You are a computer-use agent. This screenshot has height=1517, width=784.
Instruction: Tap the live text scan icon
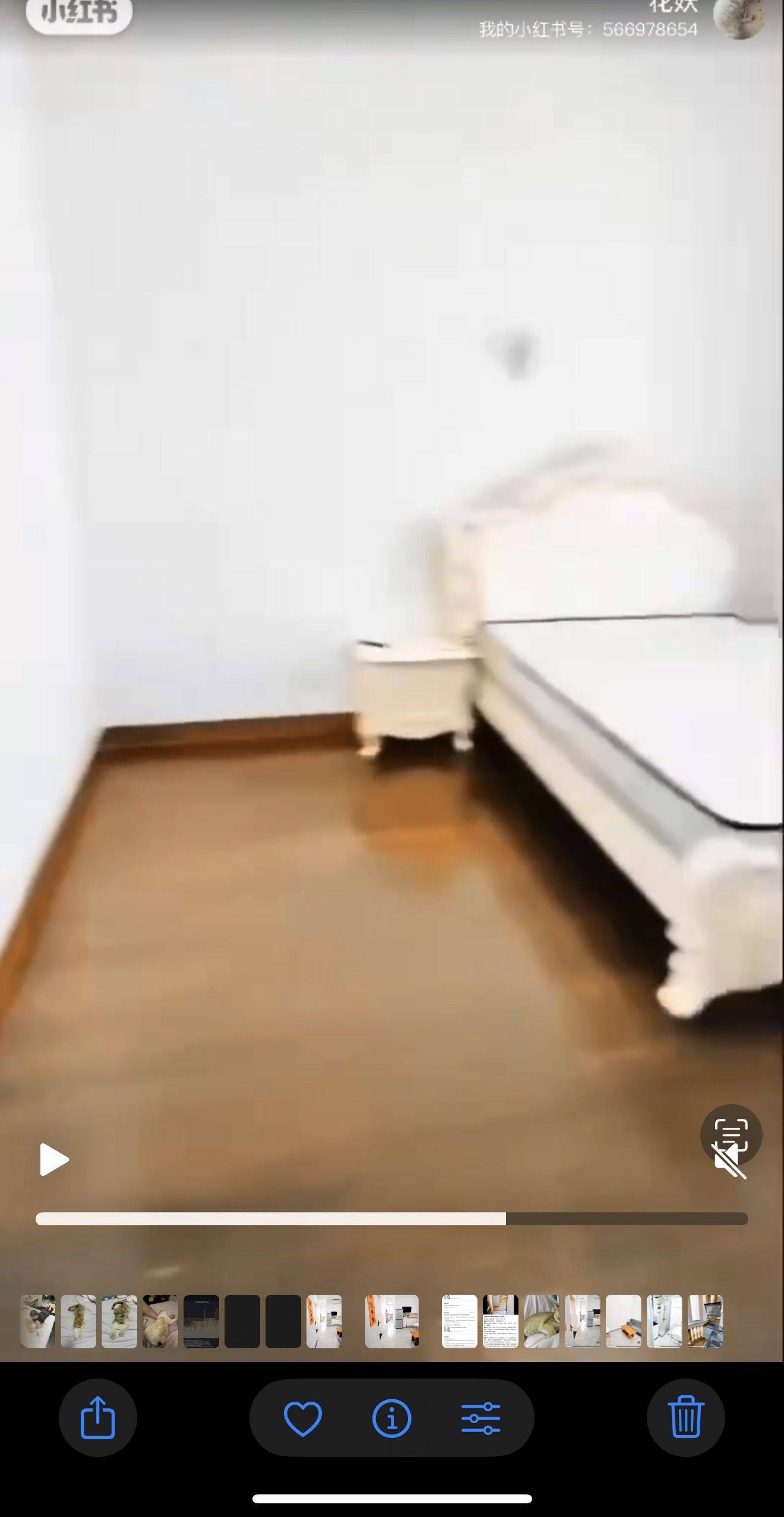(731, 1133)
